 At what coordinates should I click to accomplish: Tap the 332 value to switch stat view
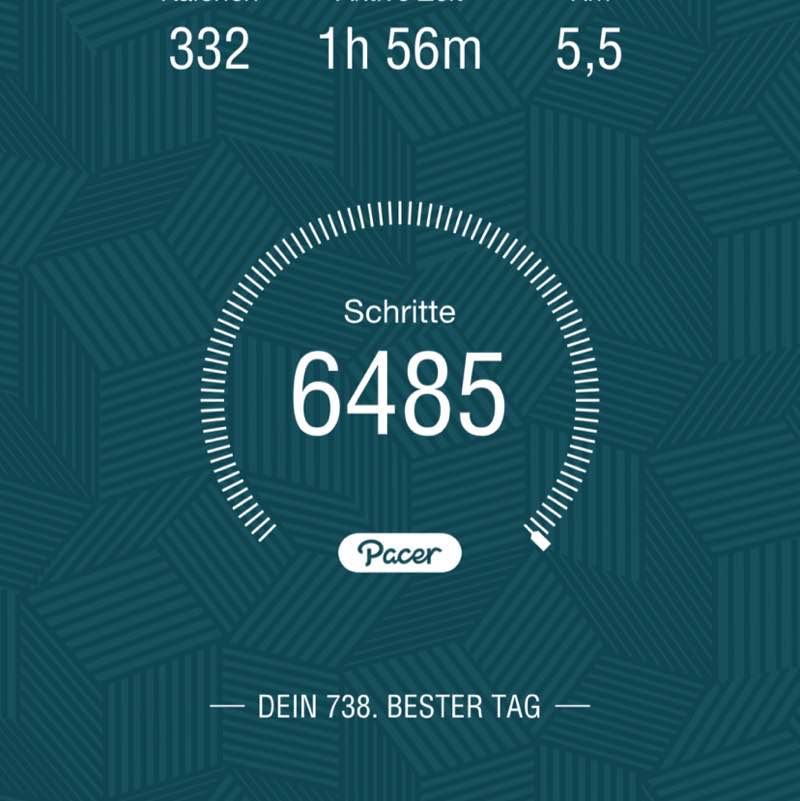click(210, 48)
